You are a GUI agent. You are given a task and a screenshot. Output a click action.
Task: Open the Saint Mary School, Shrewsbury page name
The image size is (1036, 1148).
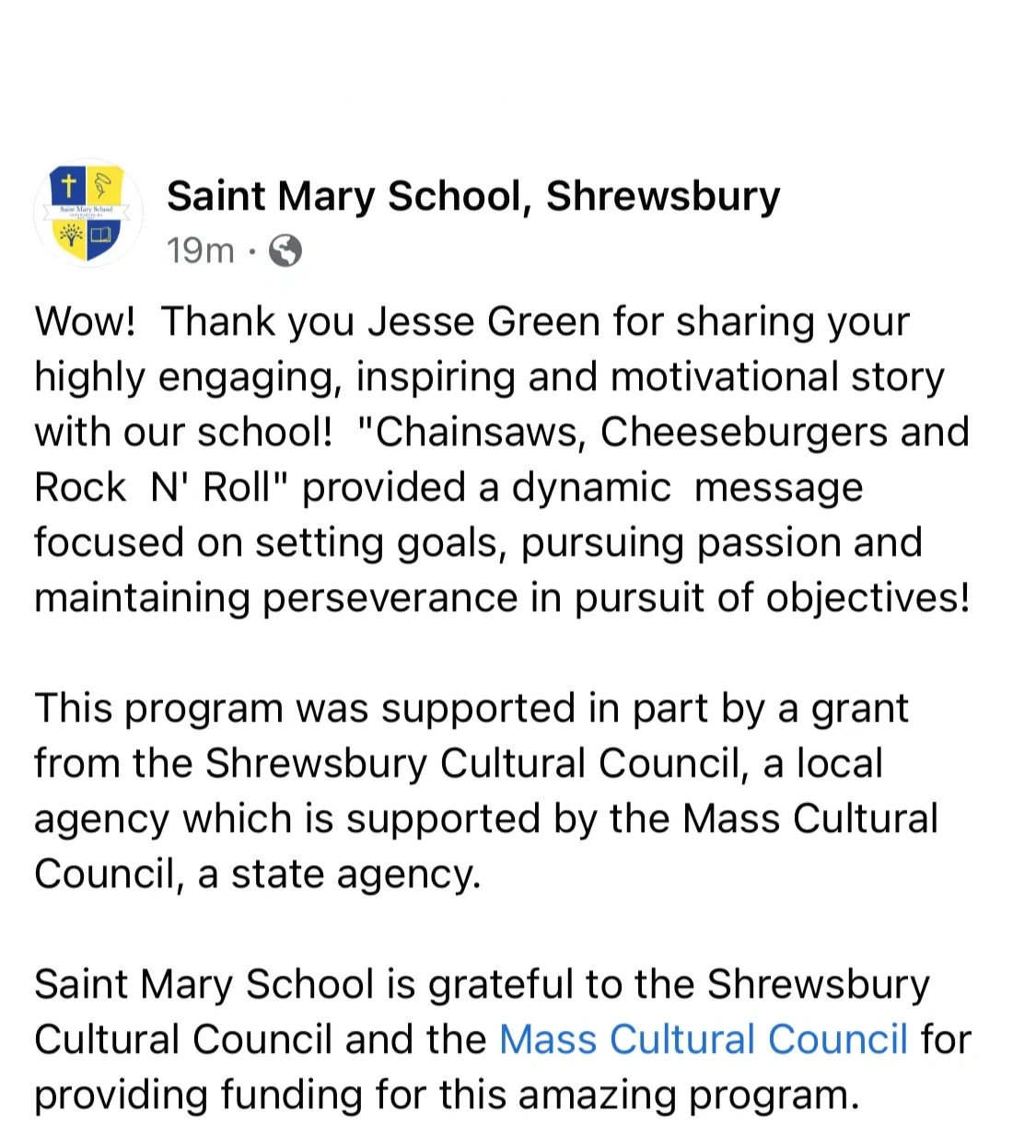472,196
